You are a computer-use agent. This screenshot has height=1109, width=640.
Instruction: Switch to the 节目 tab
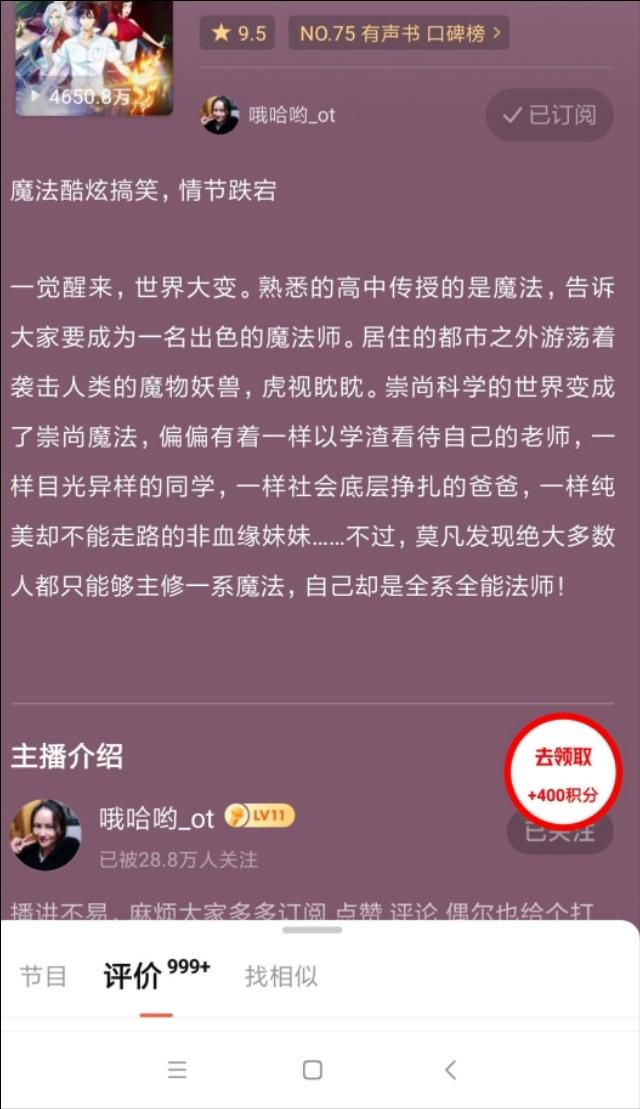43,977
